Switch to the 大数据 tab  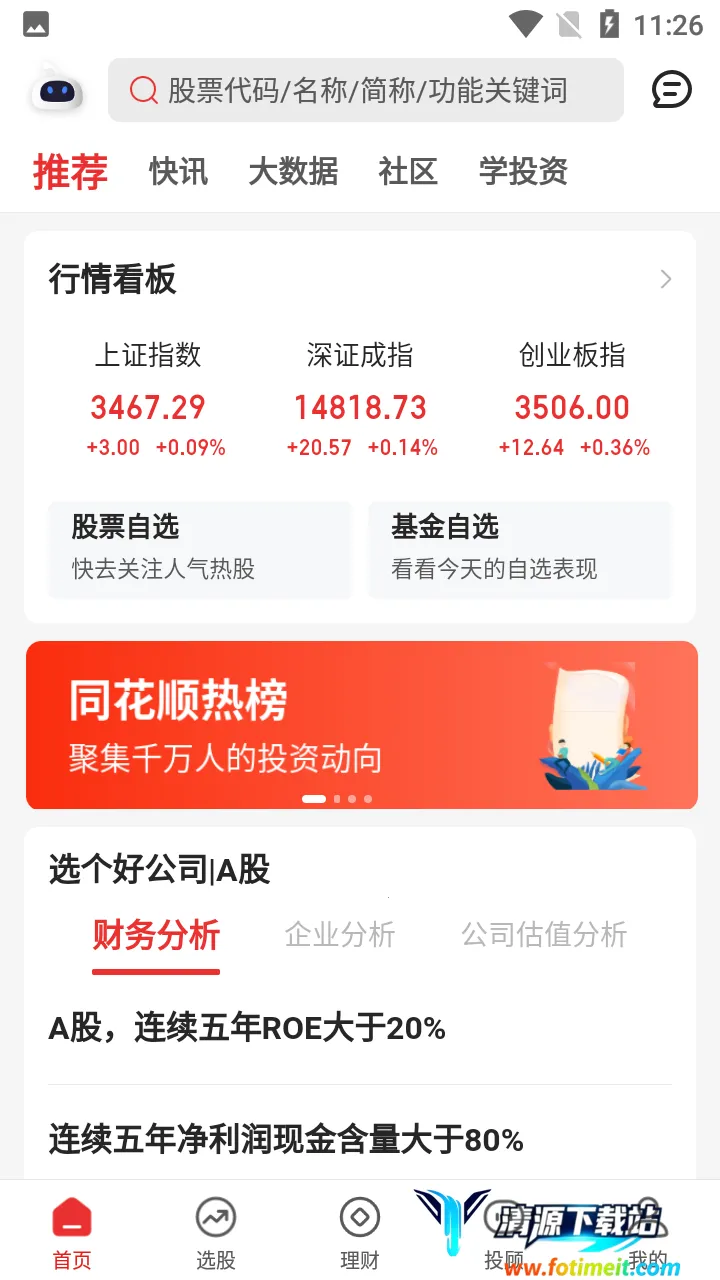coord(293,171)
